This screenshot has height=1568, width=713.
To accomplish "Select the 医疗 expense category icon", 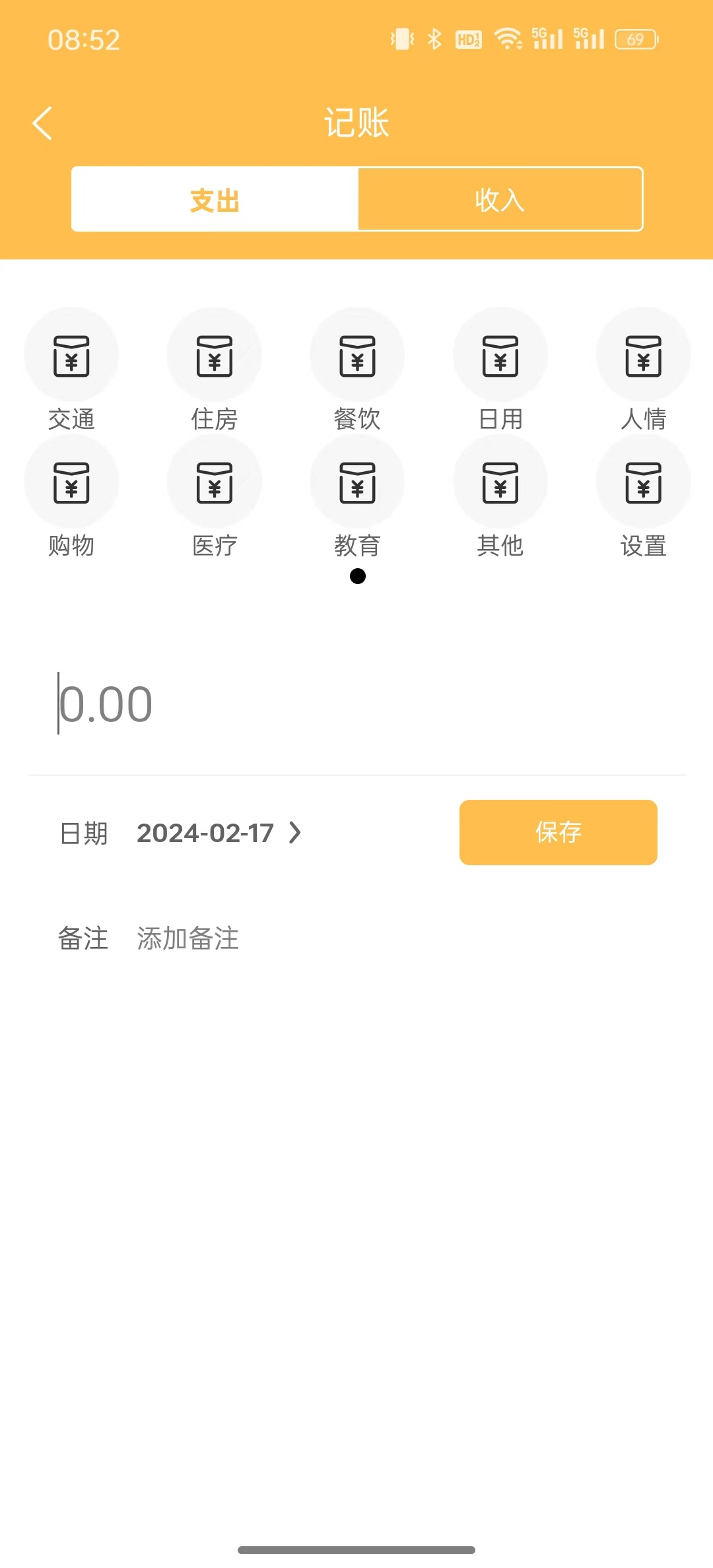I will tap(214, 481).
